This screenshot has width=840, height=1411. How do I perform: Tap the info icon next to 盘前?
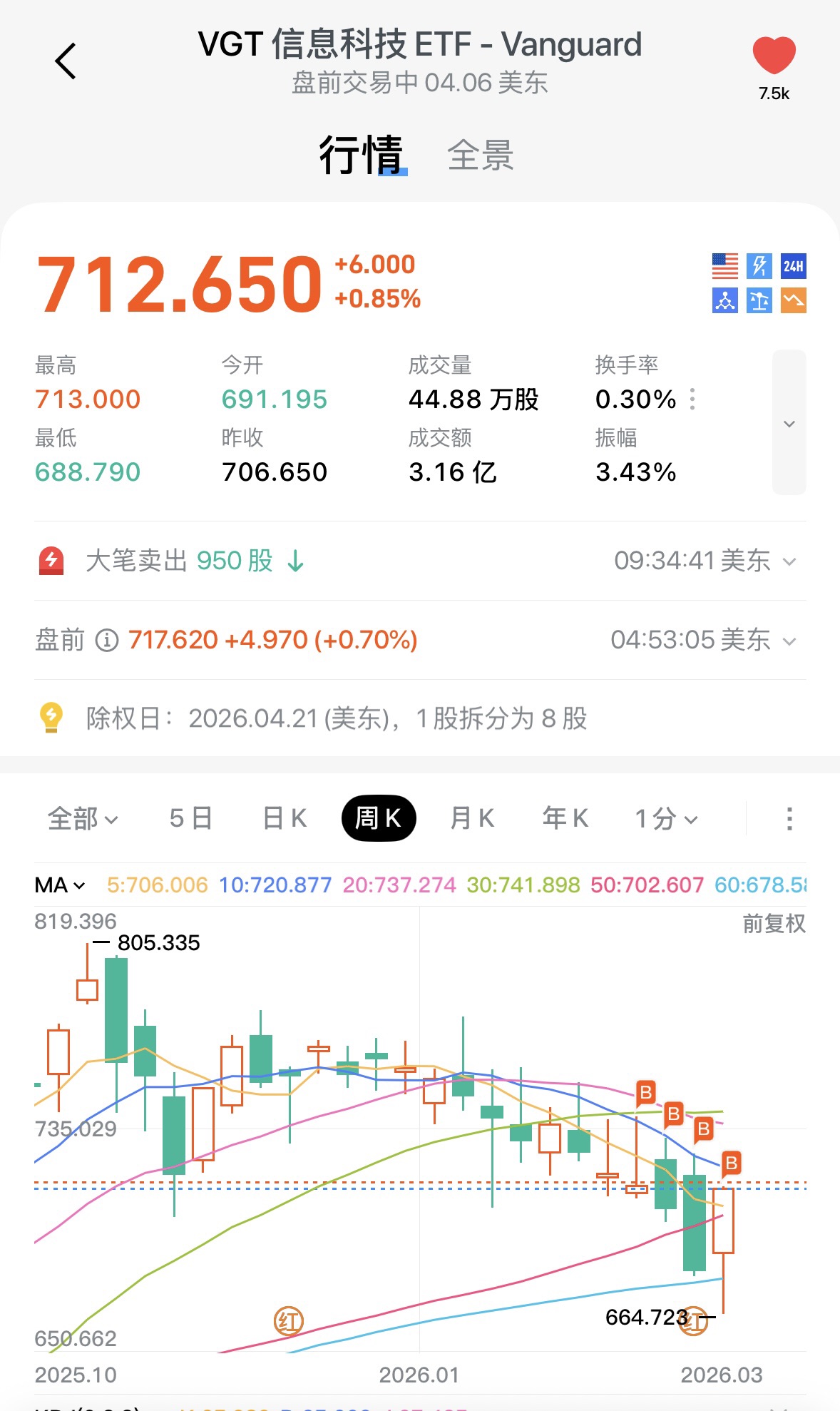click(107, 641)
